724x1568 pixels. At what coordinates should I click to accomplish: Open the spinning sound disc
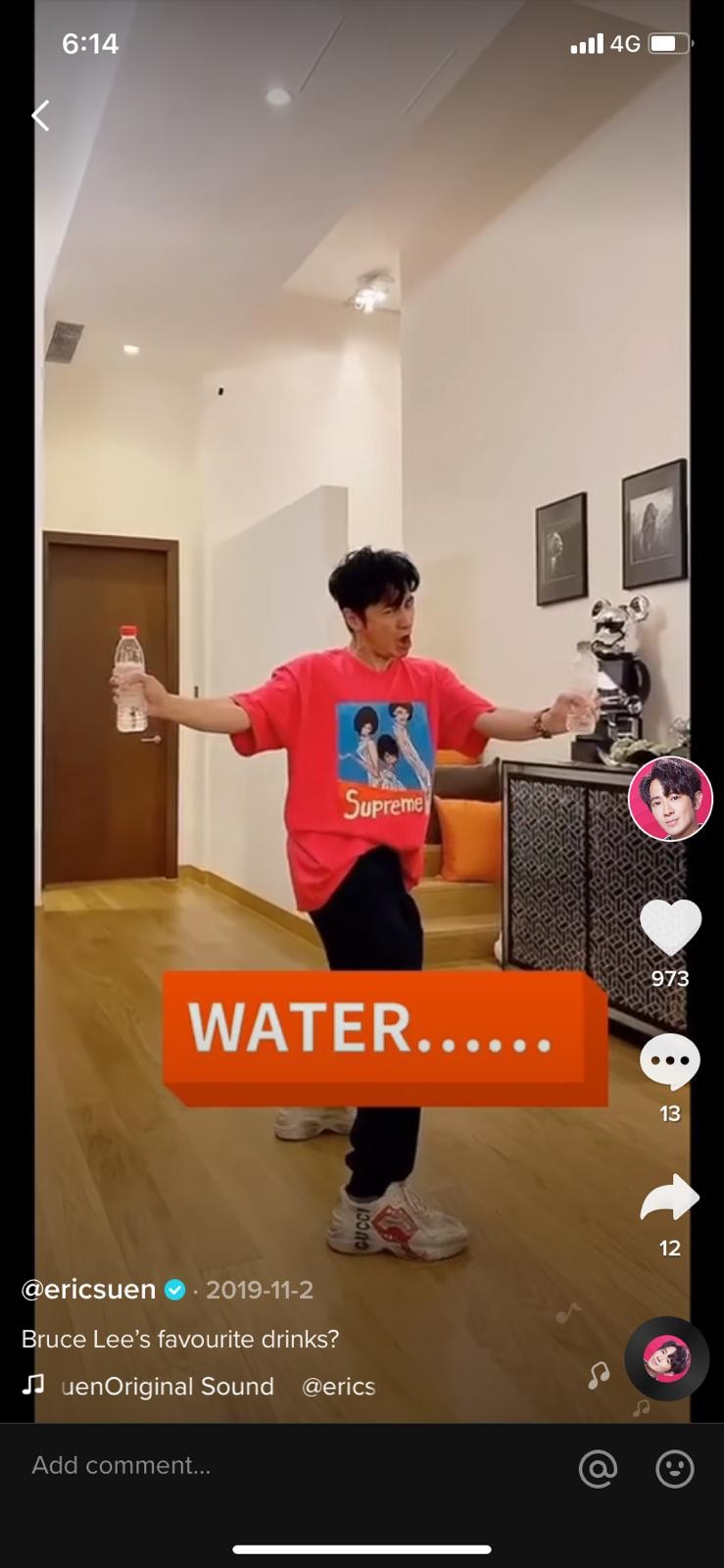pyautogui.click(x=666, y=1358)
